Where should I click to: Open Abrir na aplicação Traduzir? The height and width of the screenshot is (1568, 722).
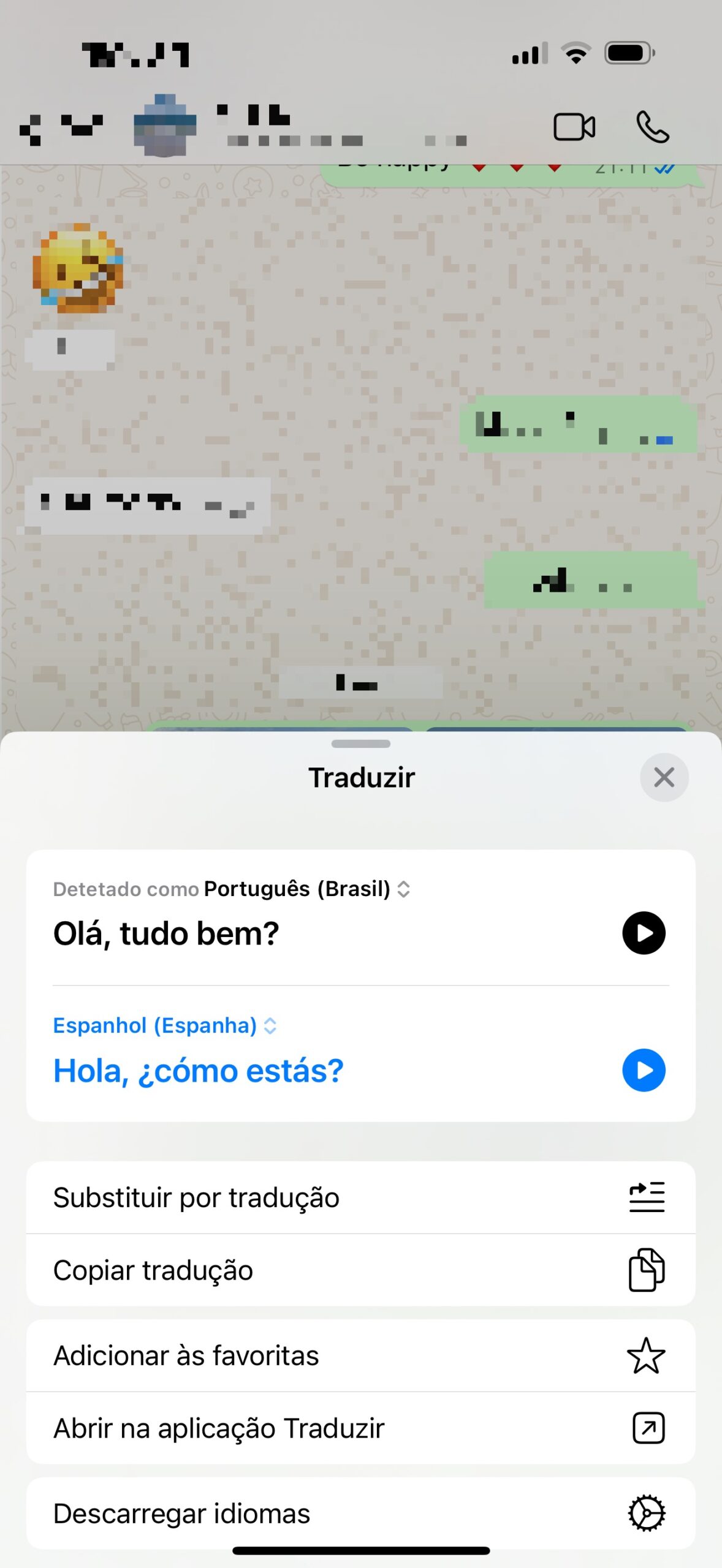[360, 1428]
